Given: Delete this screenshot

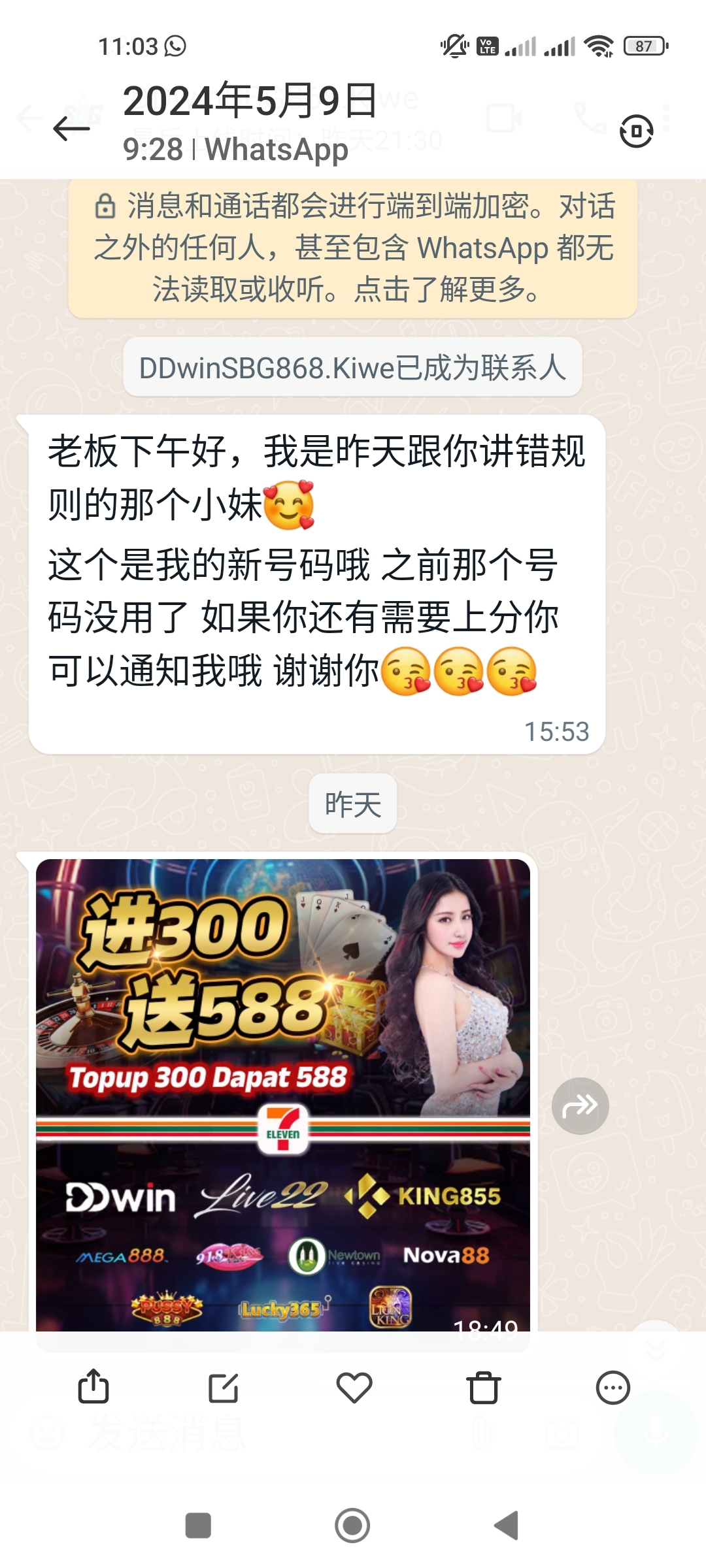Looking at the screenshot, I should pos(484,1388).
